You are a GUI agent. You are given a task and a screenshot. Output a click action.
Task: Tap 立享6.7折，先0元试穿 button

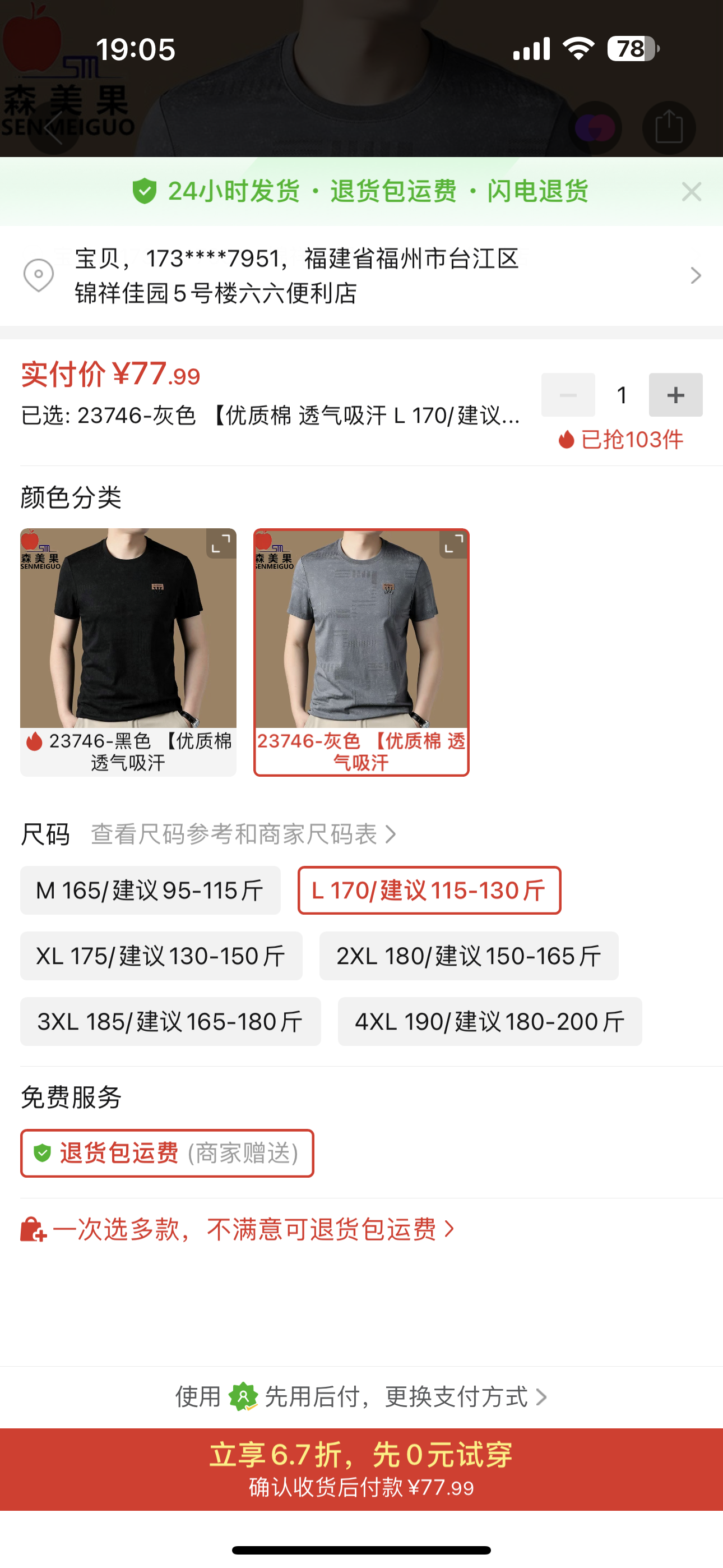click(361, 1469)
